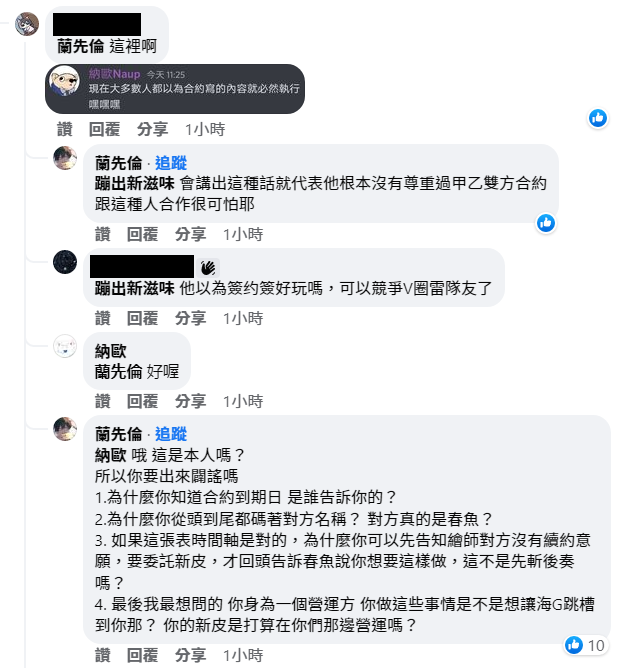Tap 追蹤 beside 蘭先倫 on the 甲乙雙方合約 comment
Image resolution: width=628 pixels, height=668 pixels.
click(170, 163)
